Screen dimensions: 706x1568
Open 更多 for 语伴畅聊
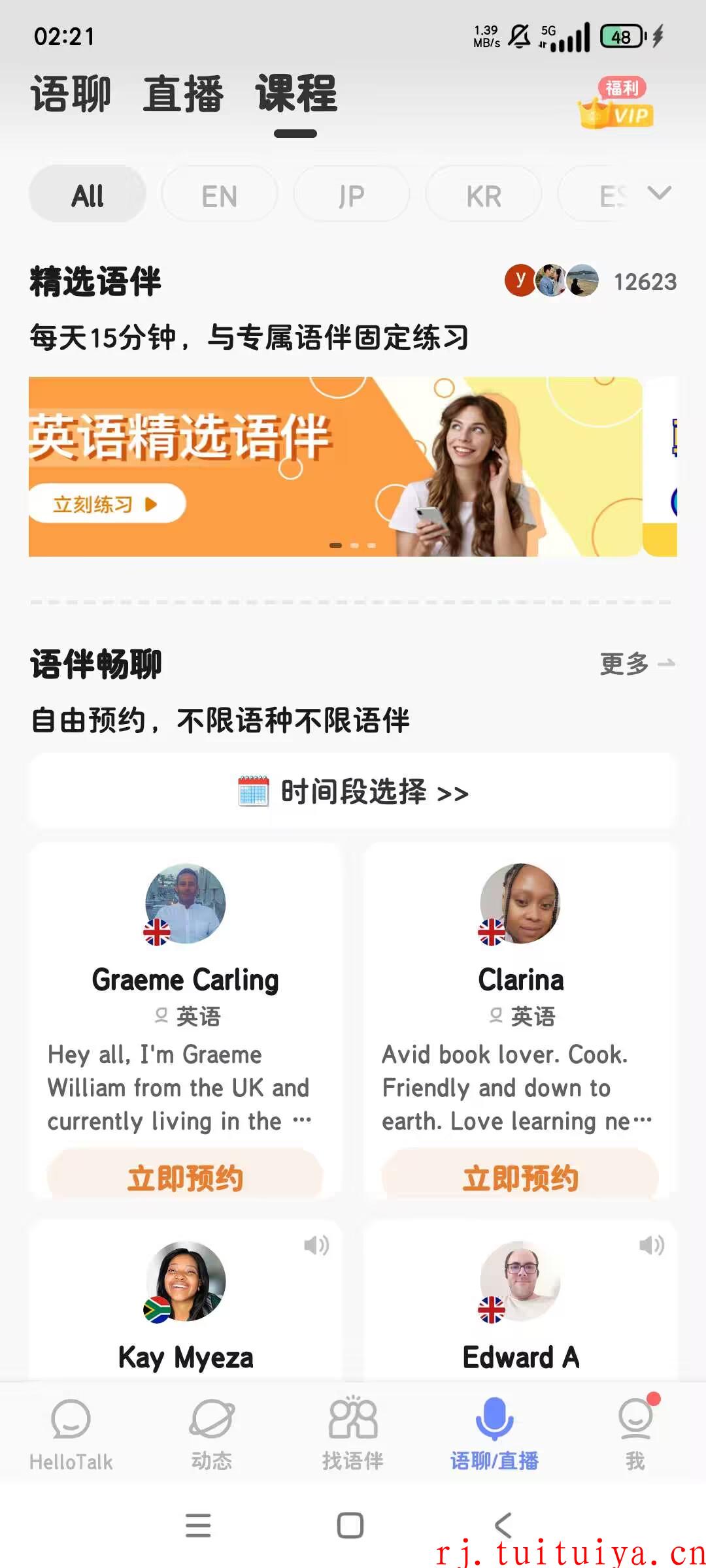pos(637,664)
